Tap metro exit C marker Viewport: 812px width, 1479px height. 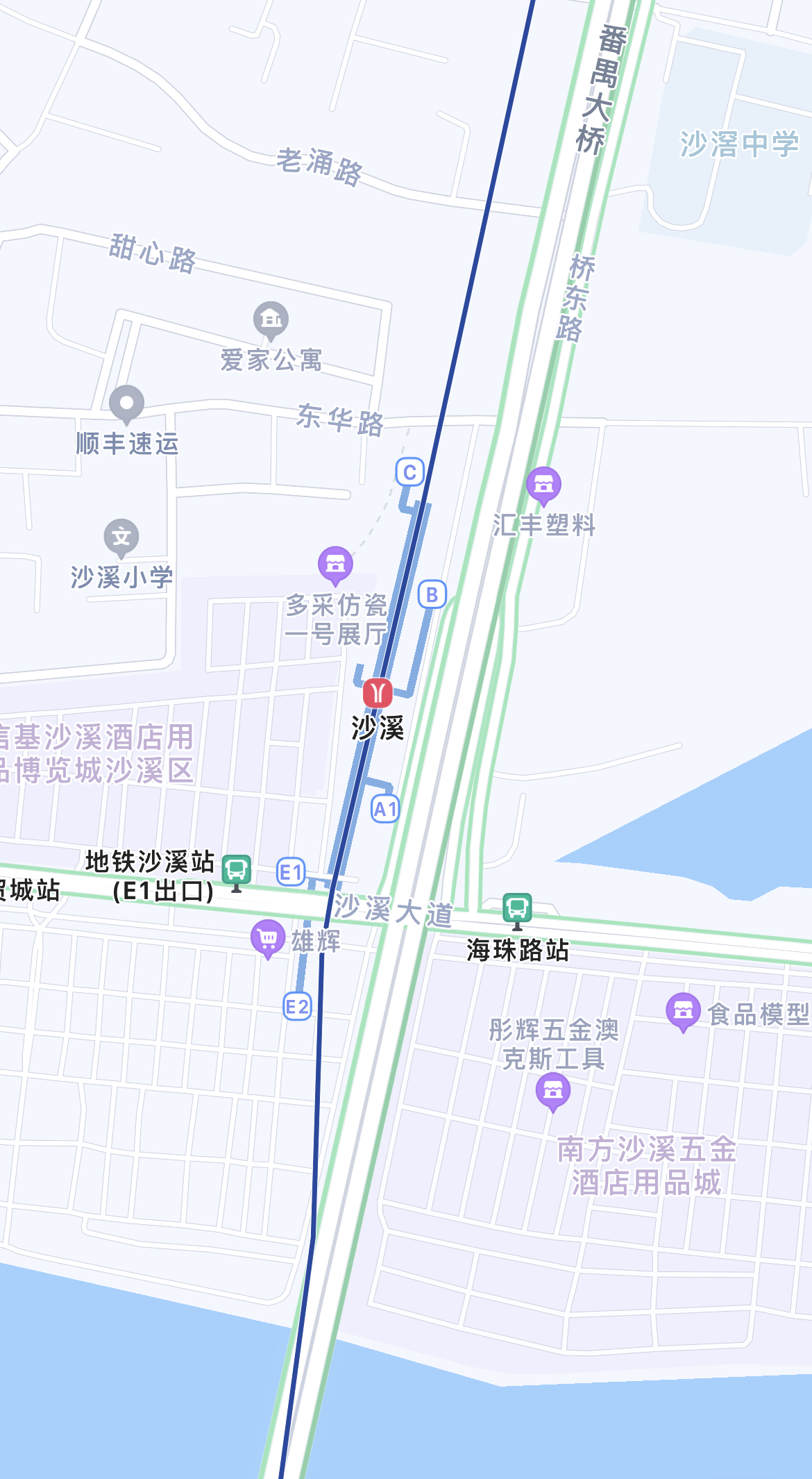[409, 472]
